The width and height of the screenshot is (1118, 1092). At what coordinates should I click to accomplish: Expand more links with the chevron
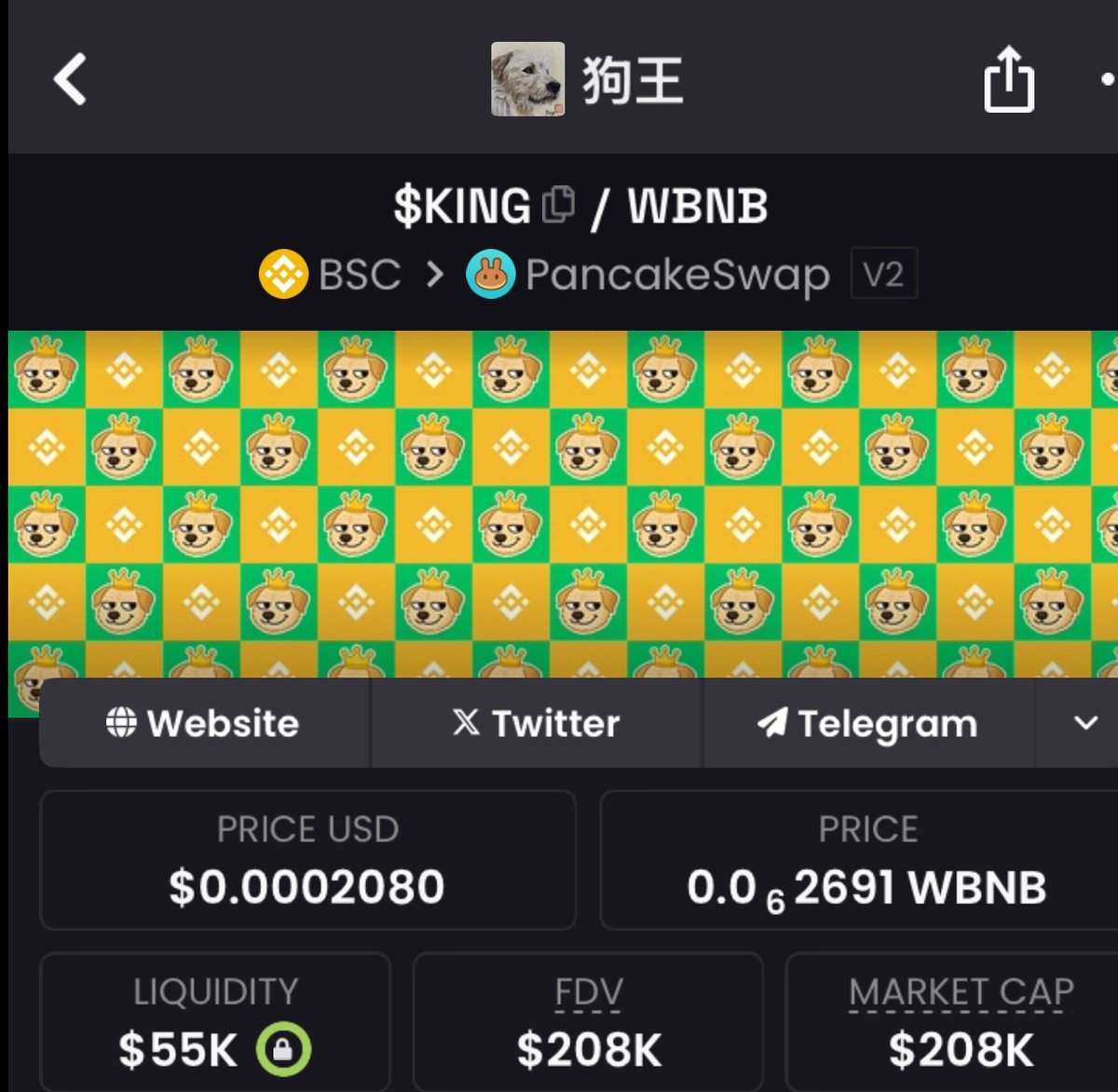[1085, 723]
